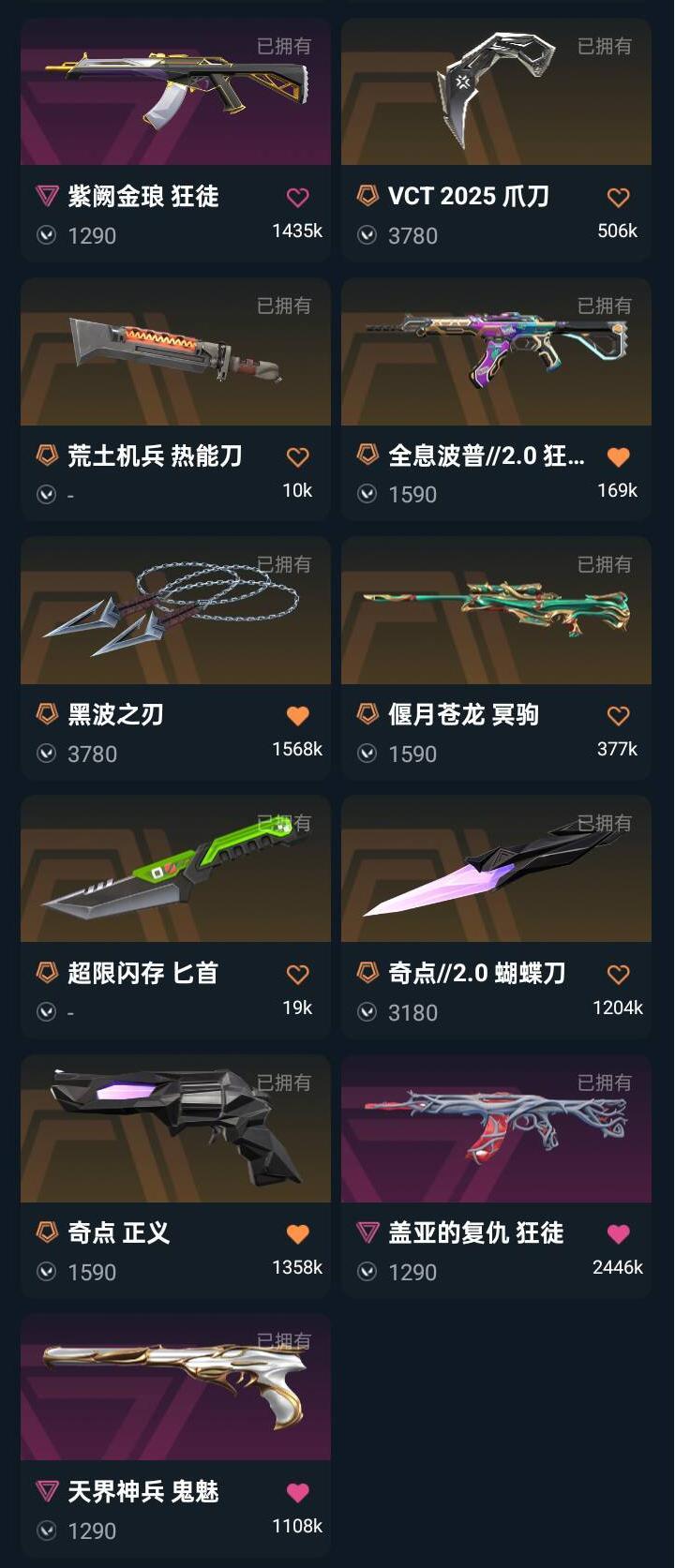Screen dimensions: 675x1568
Task: Tap the heart icon on VCT 2025 爪刀
Action: point(618,197)
